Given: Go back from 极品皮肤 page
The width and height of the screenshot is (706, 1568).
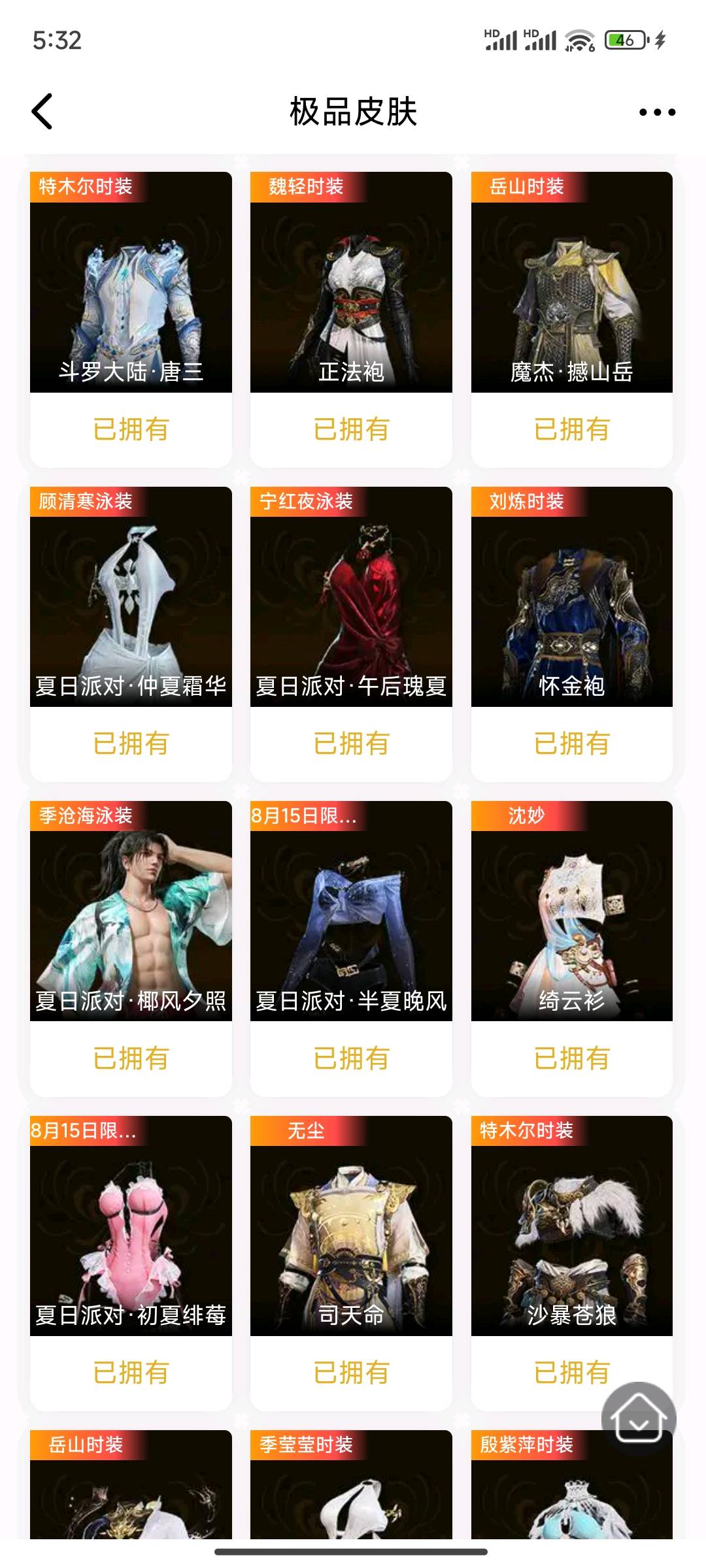Looking at the screenshot, I should (42, 112).
